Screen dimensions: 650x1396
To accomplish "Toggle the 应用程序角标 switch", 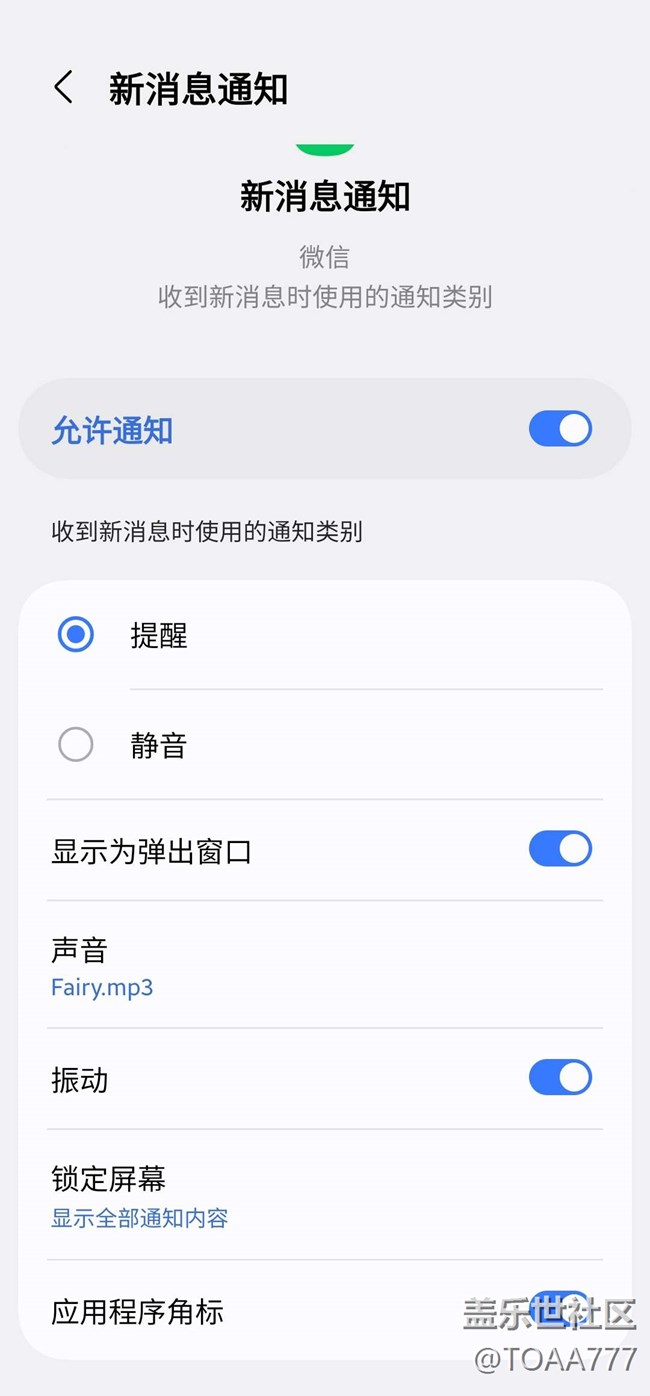I will (x=560, y=1309).
